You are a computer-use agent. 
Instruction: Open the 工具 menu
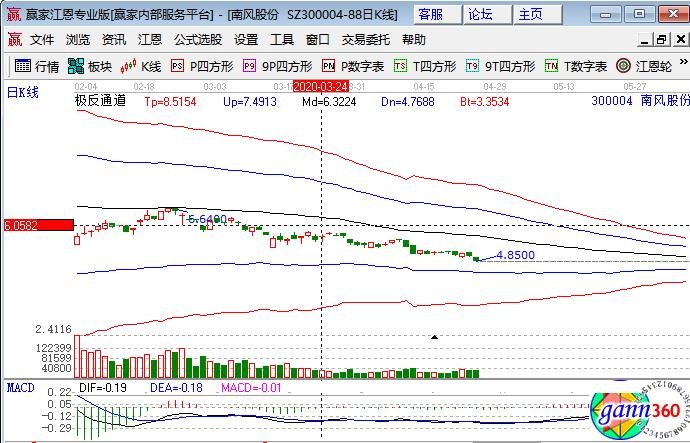pos(282,40)
